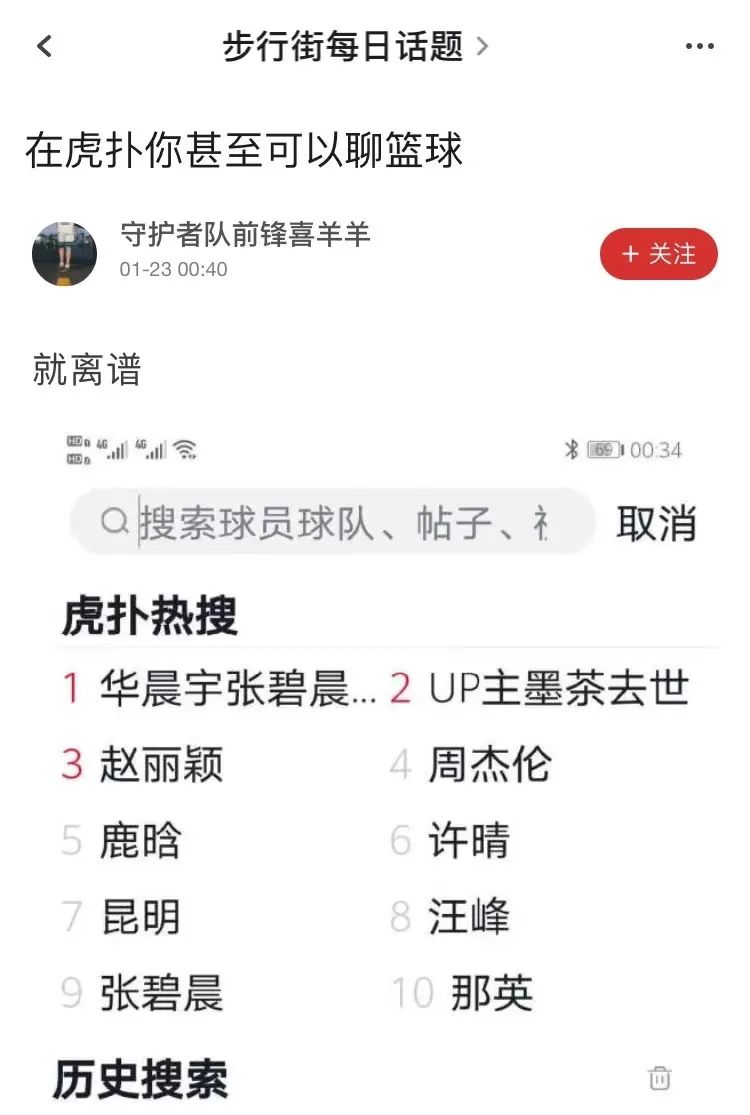Open 守护者队前锋喜羊羊's profile avatar
This screenshot has height=1115, width=750.
point(64,254)
